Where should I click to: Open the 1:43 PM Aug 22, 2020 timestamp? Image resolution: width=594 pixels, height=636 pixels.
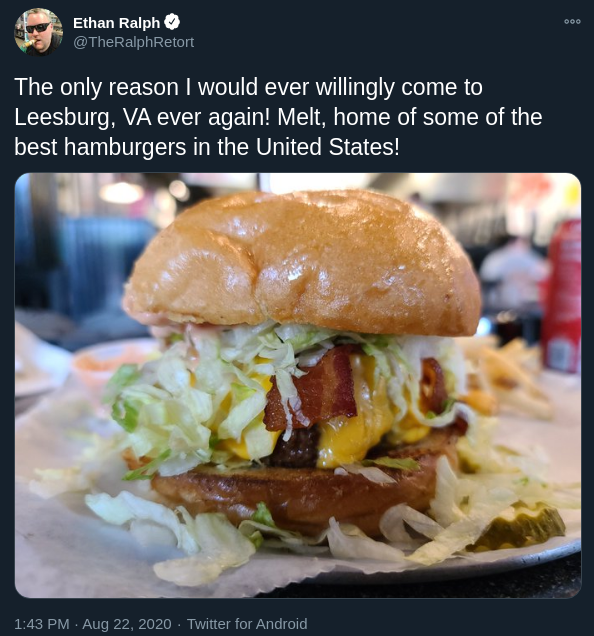tap(93, 623)
